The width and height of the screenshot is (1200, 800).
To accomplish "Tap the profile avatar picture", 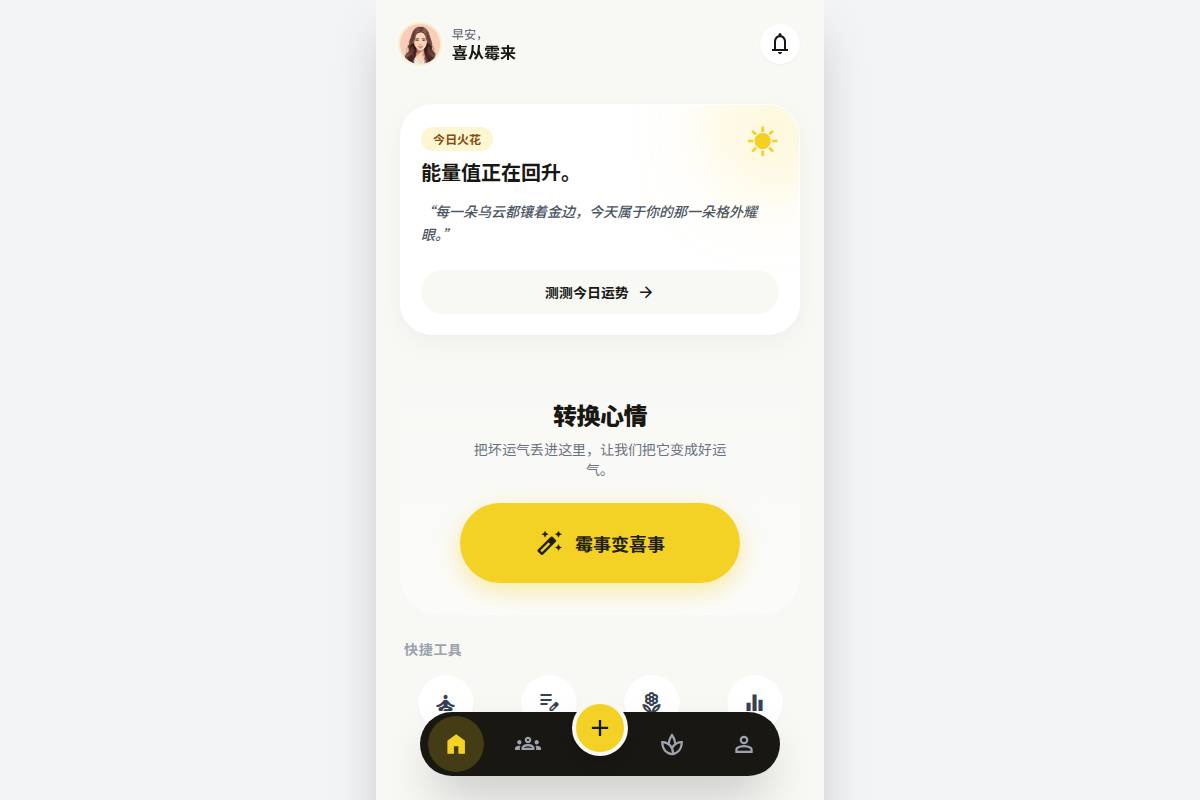I will [420, 44].
